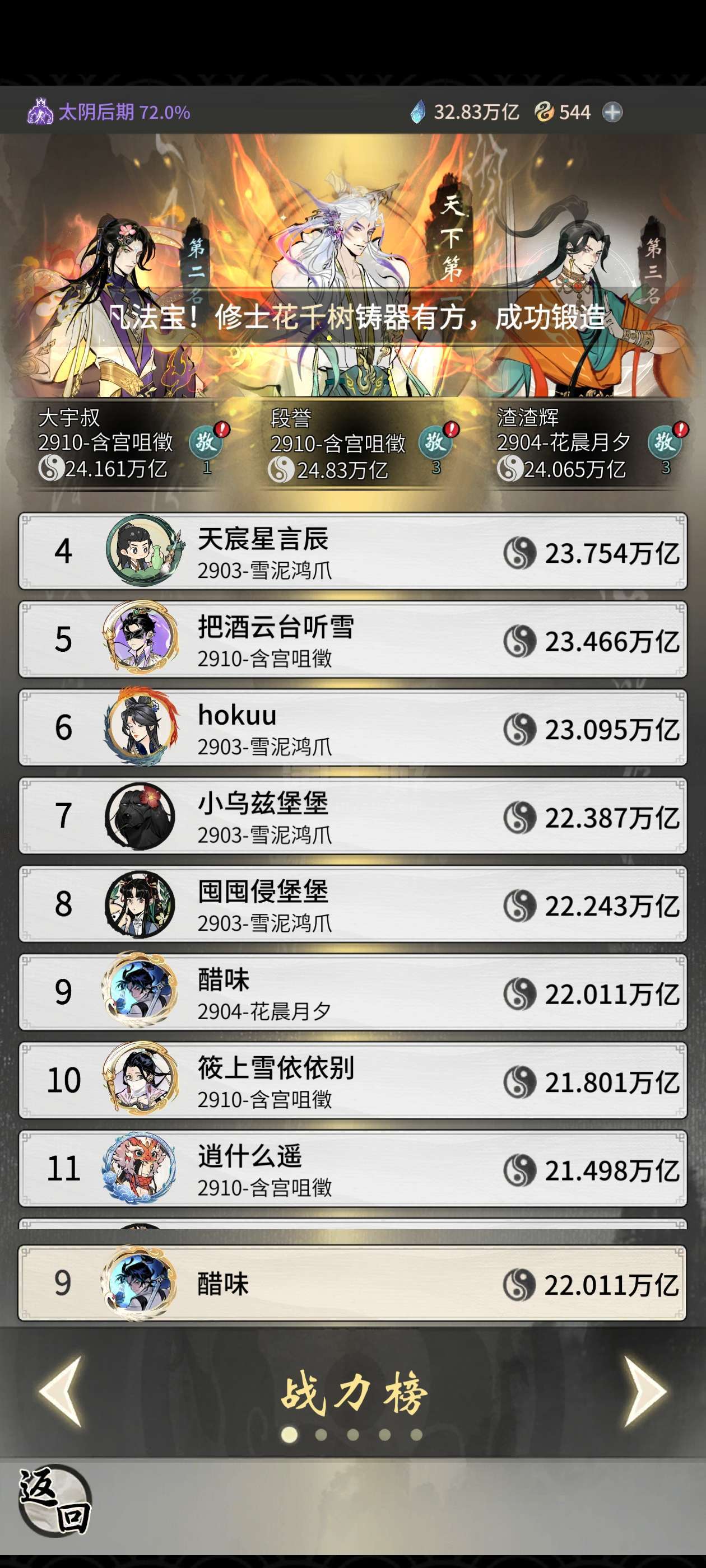Tap the 返回 back button
The width and height of the screenshot is (706, 1568).
coord(55,1501)
